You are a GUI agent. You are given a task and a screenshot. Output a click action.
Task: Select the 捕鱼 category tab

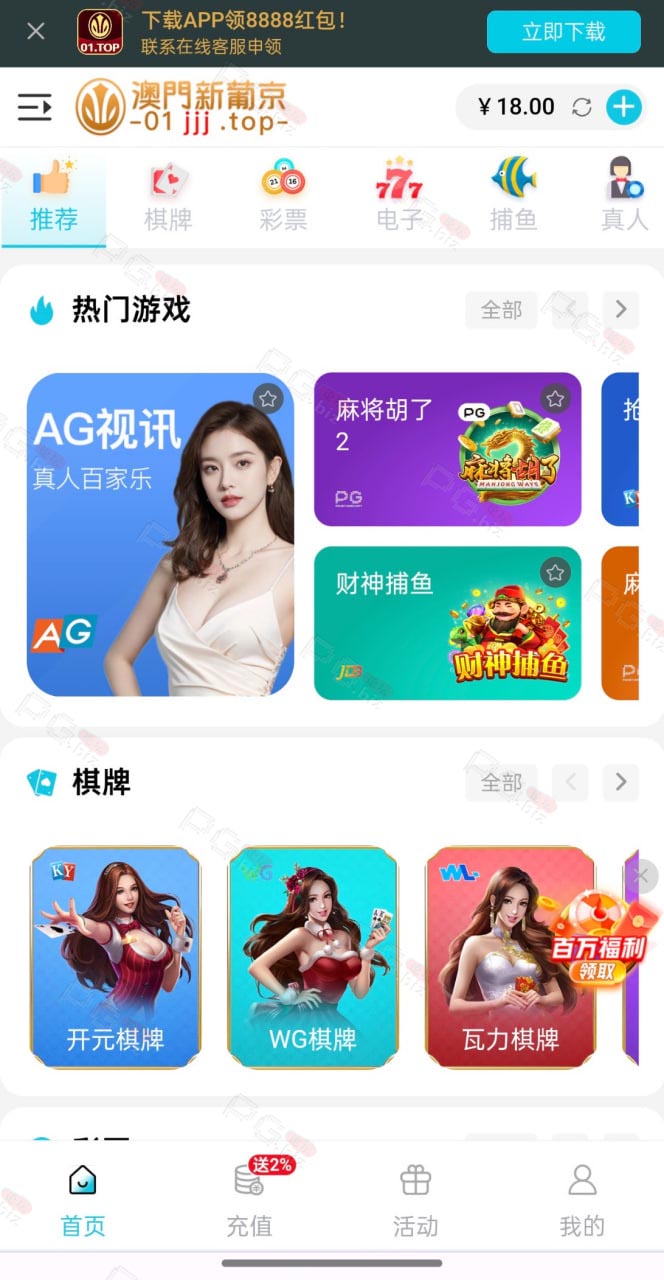(514, 197)
